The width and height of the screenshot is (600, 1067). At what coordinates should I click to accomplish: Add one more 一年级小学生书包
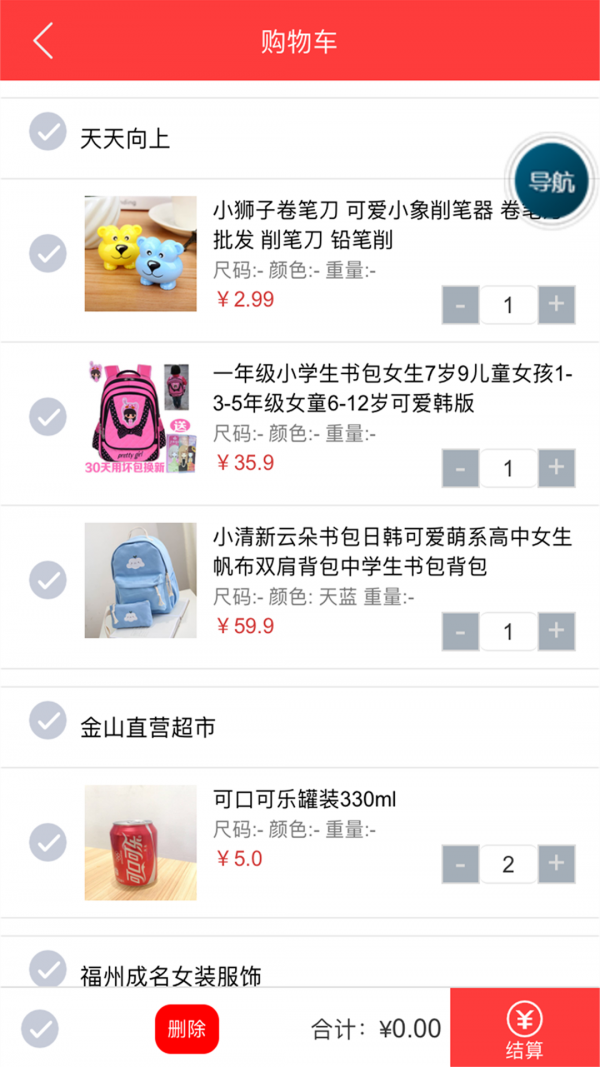pos(557,467)
